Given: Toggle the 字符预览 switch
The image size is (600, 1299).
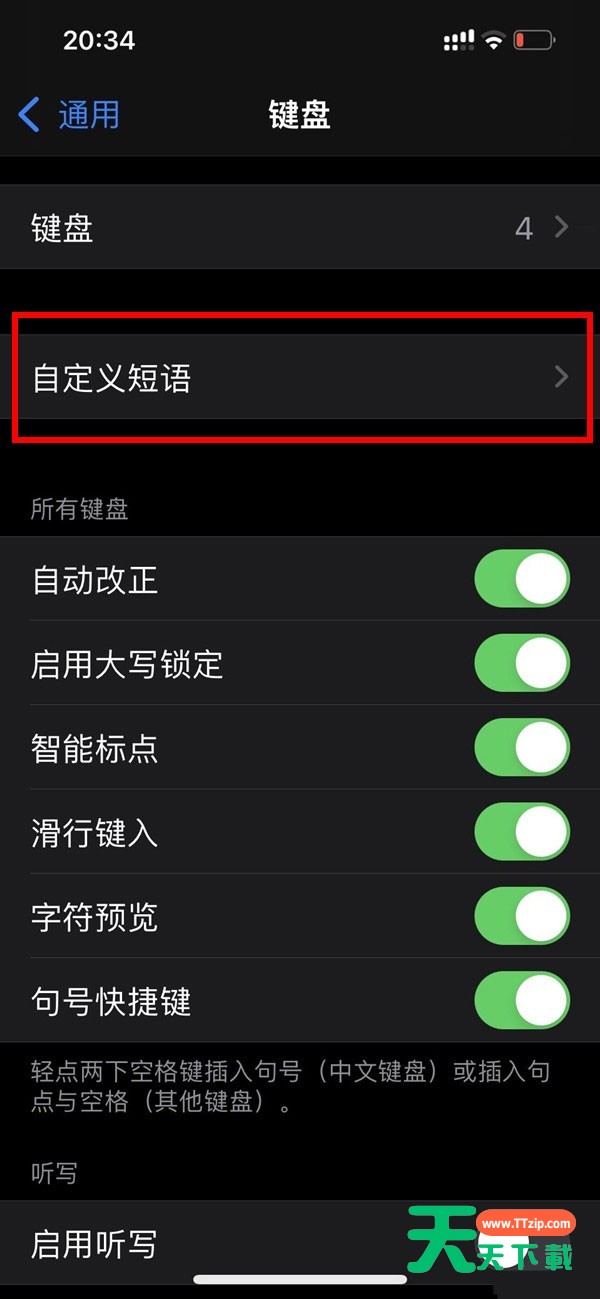Looking at the screenshot, I should click(522, 916).
